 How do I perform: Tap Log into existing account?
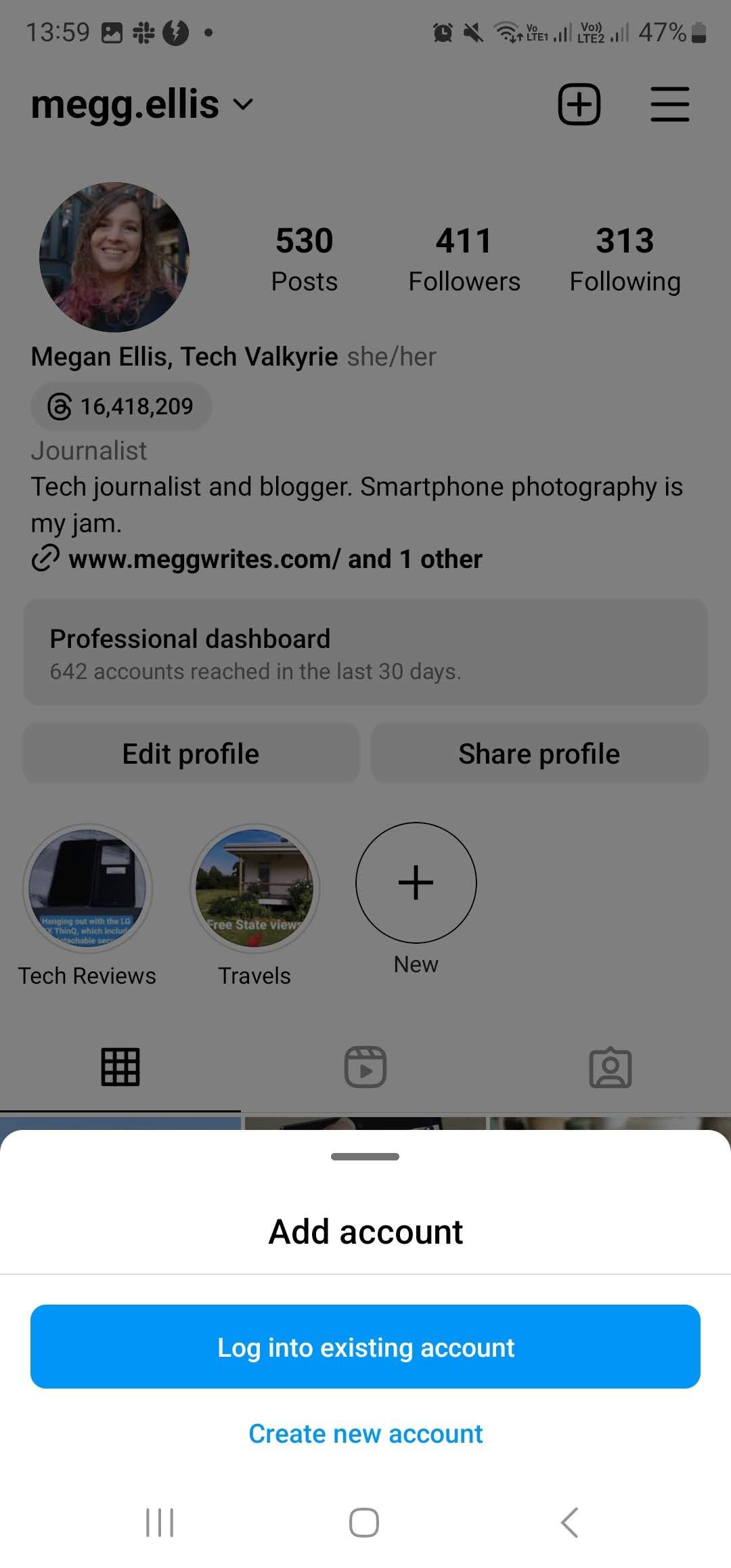pyautogui.click(x=365, y=1347)
